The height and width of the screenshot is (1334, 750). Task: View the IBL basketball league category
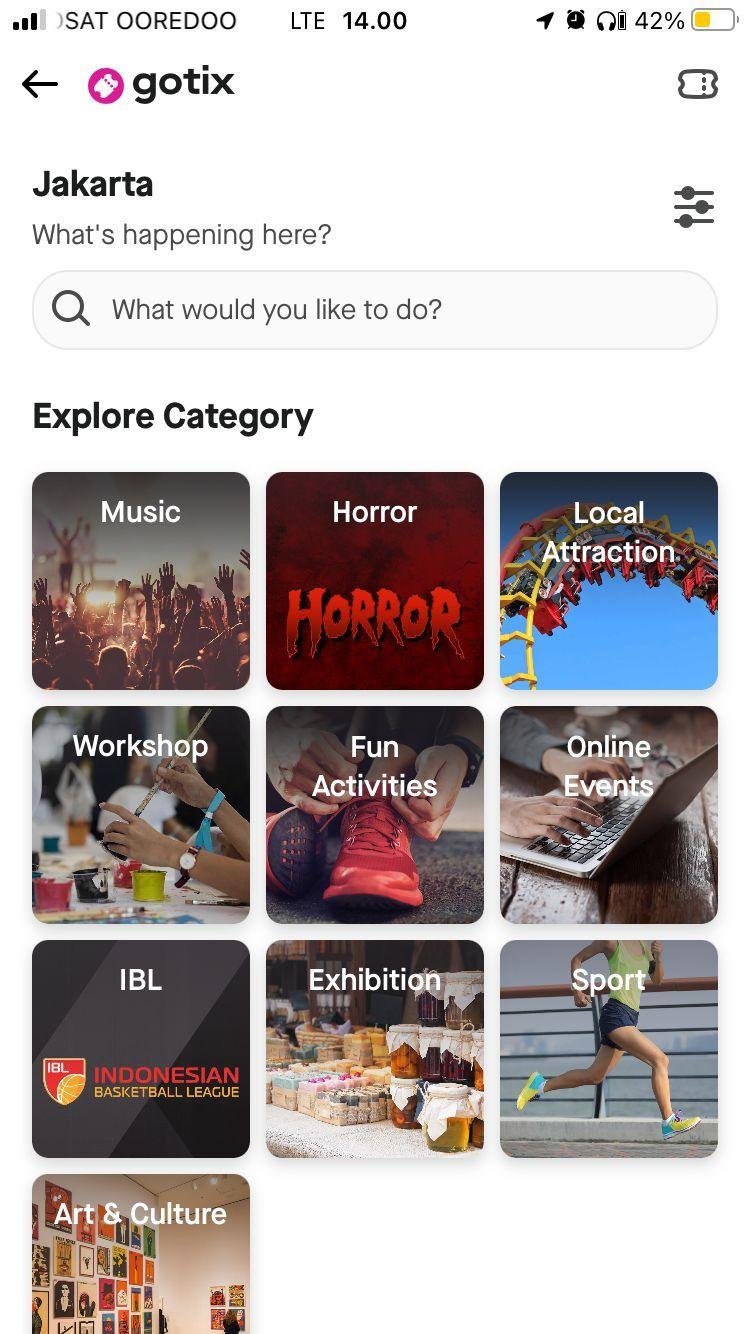[x=141, y=1049]
